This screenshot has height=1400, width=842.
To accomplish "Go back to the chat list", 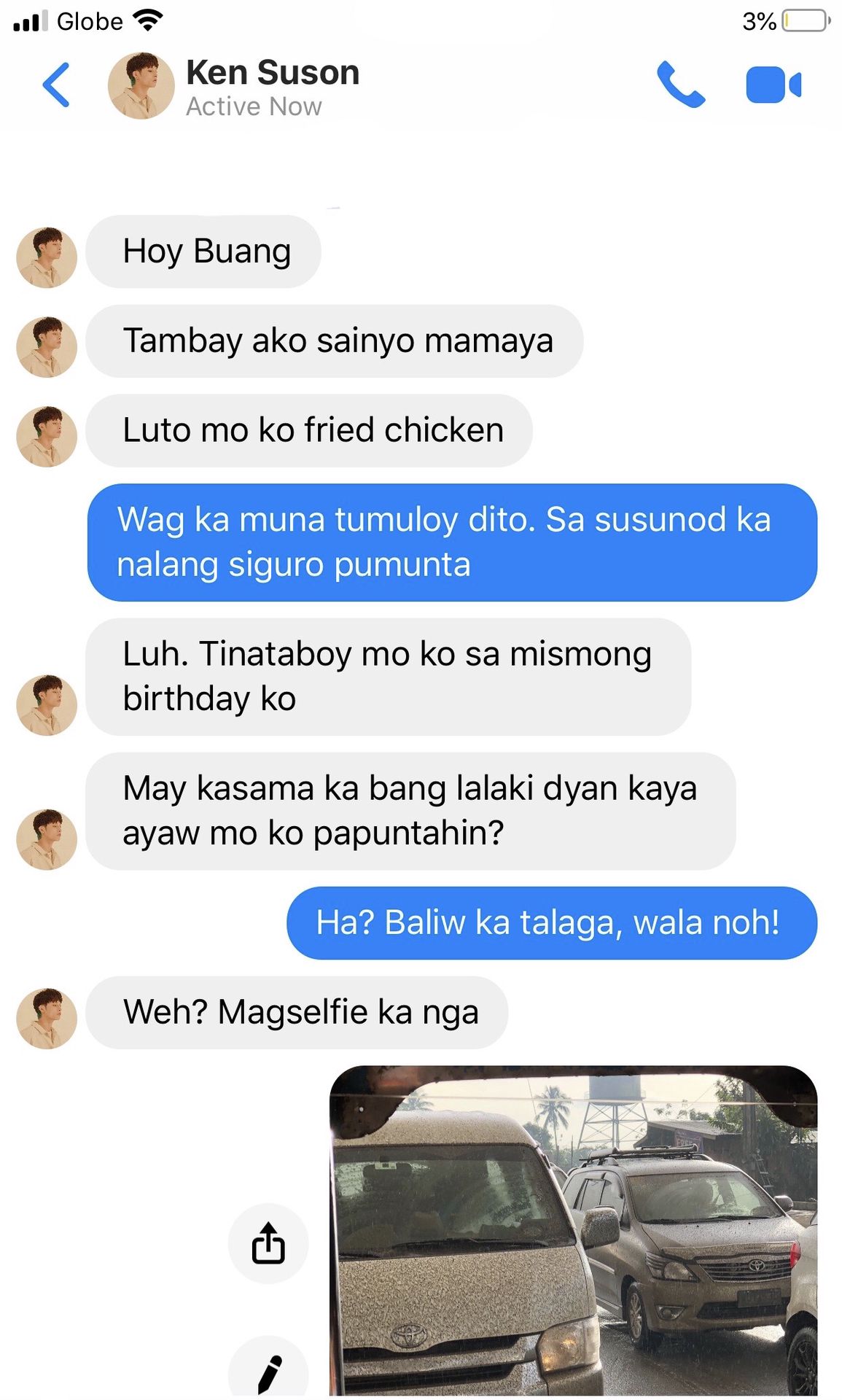I will click(x=56, y=85).
